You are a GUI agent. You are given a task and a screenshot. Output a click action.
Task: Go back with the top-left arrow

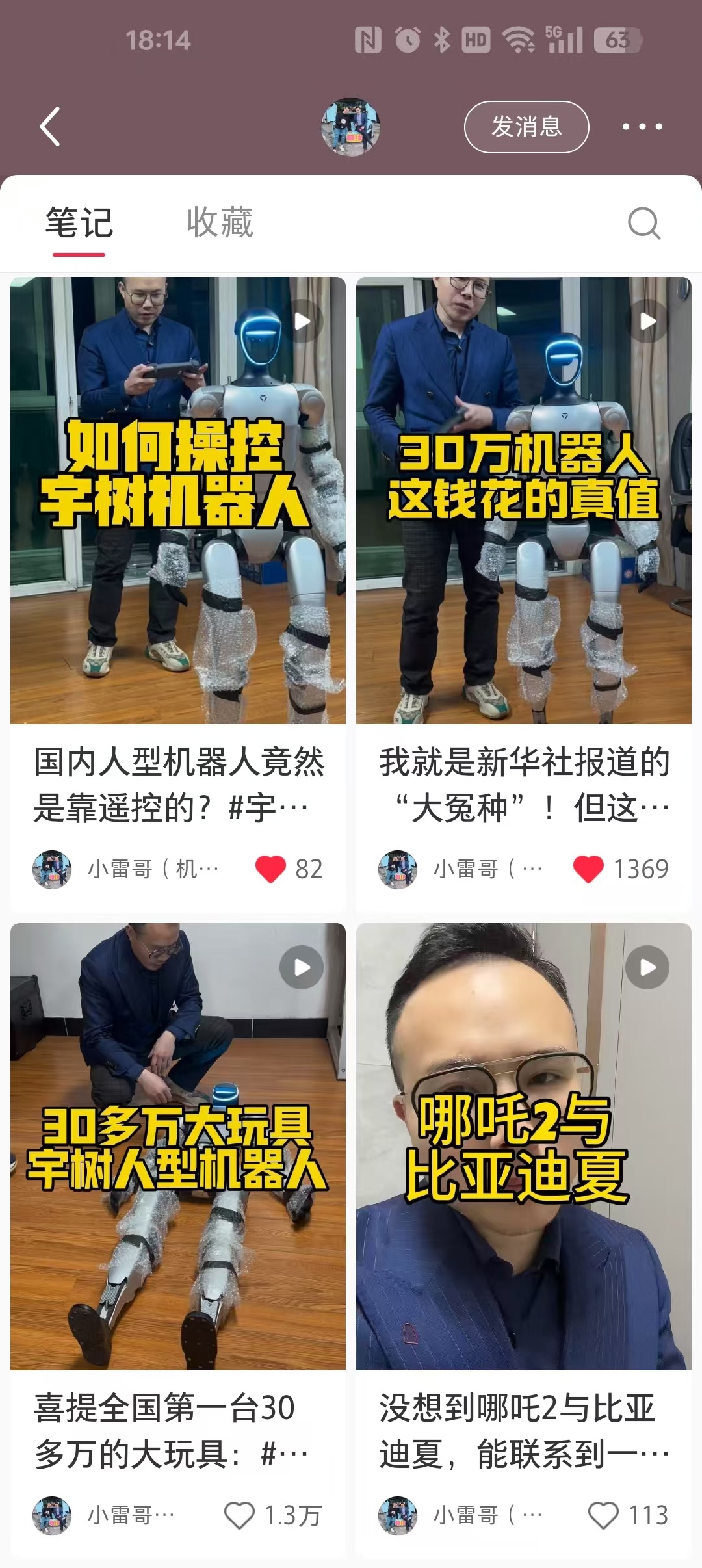point(50,127)
